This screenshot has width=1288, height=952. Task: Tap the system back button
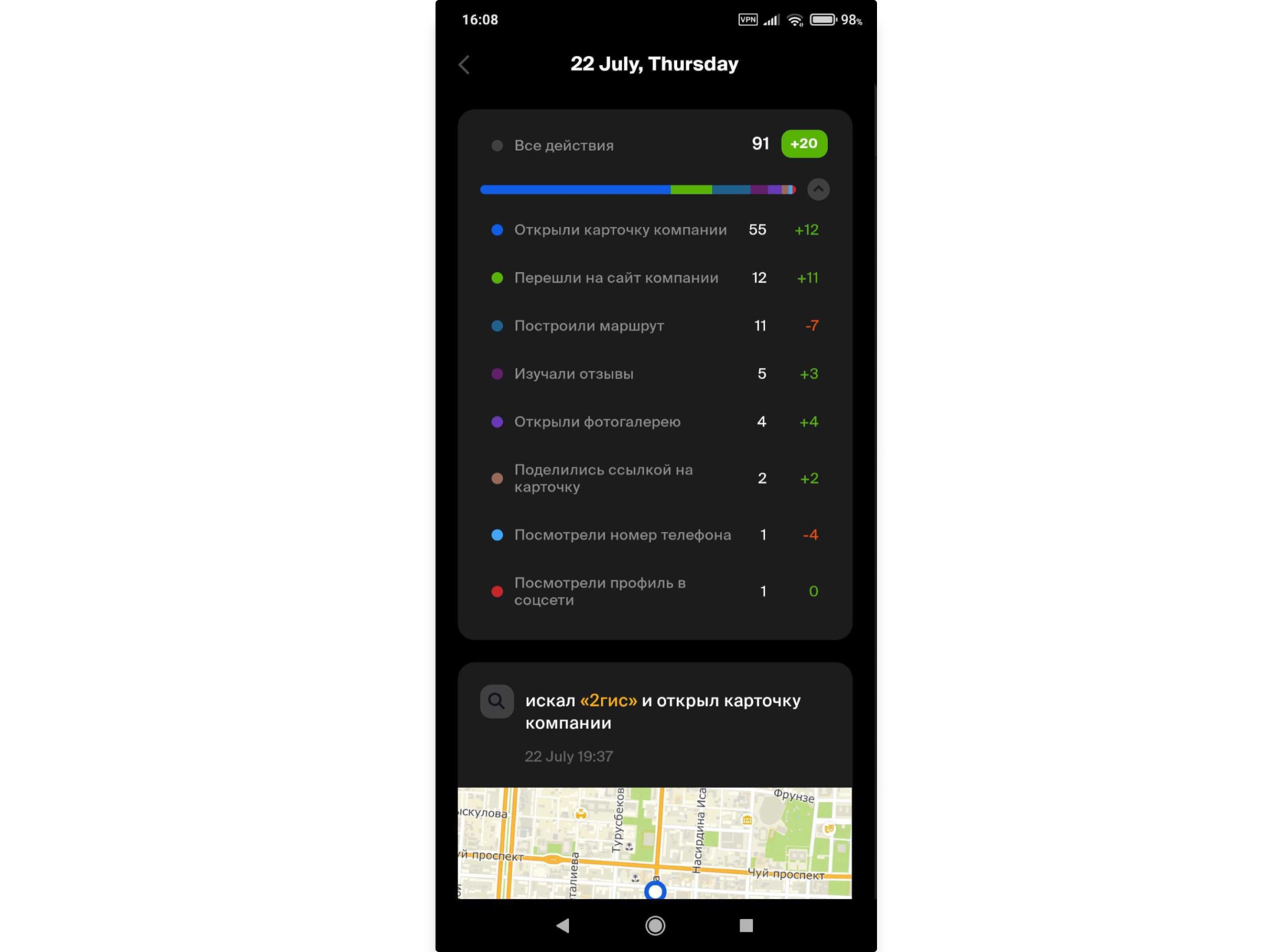tap(563, 925)
